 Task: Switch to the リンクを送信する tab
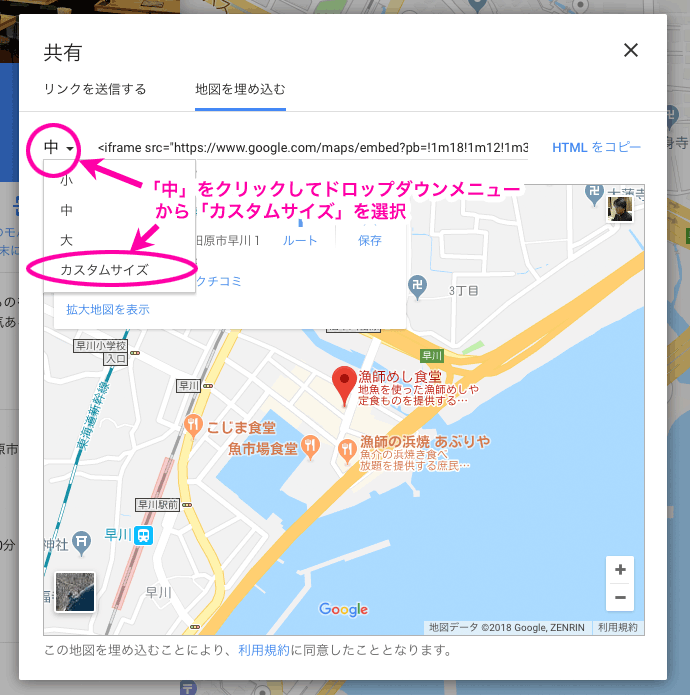[95, 89]
